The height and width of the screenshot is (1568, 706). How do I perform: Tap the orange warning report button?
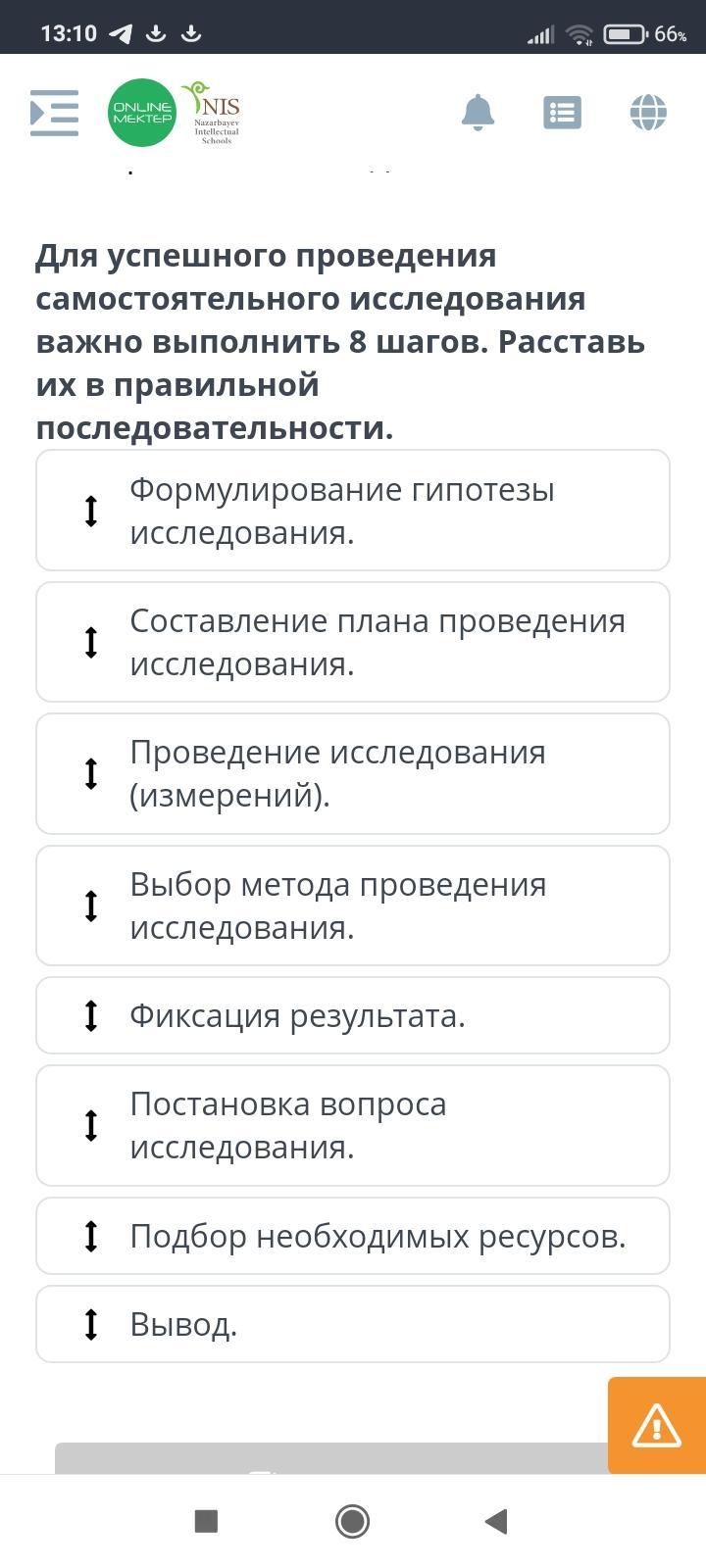(x=657, y=1425)
